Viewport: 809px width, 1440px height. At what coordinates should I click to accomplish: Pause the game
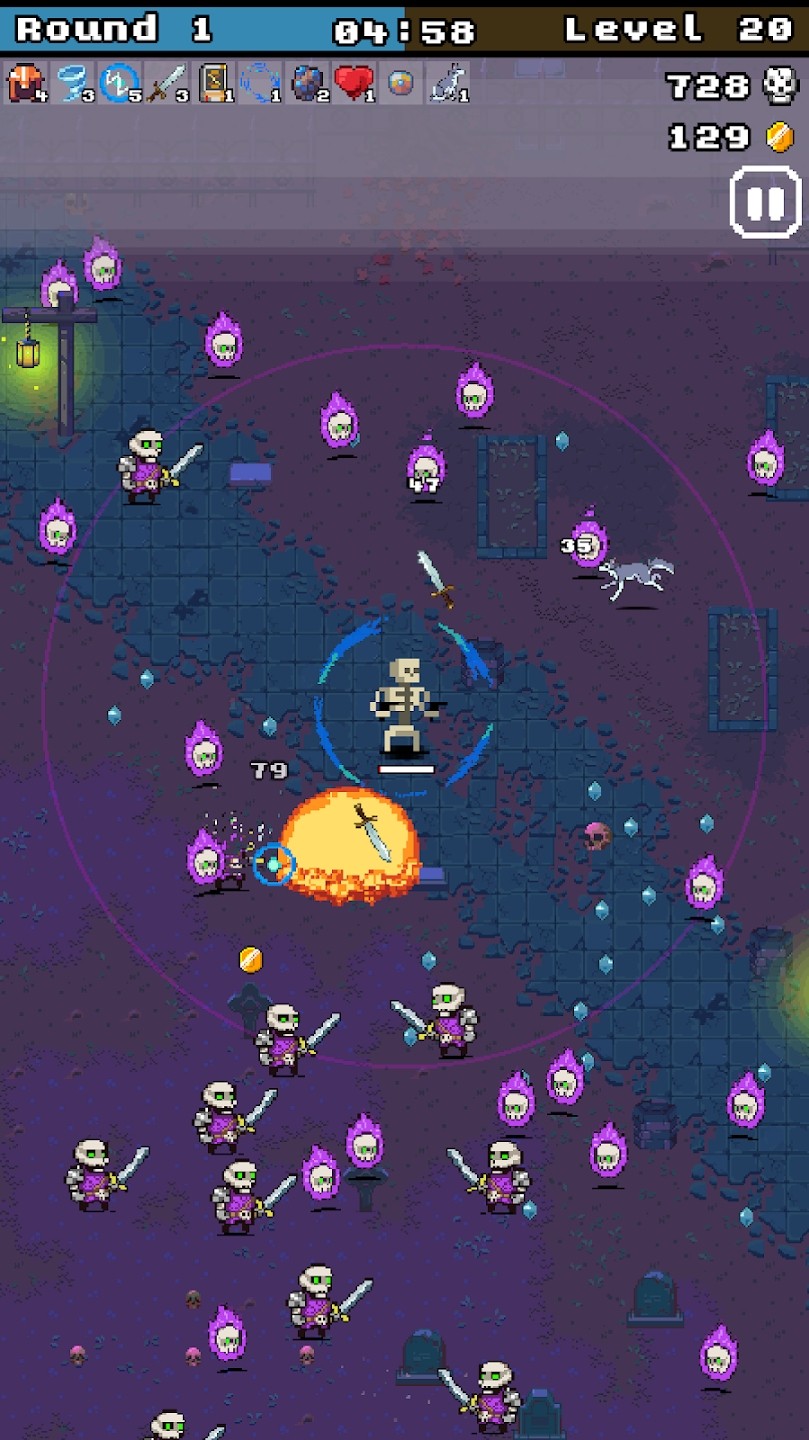pos(765,203)
